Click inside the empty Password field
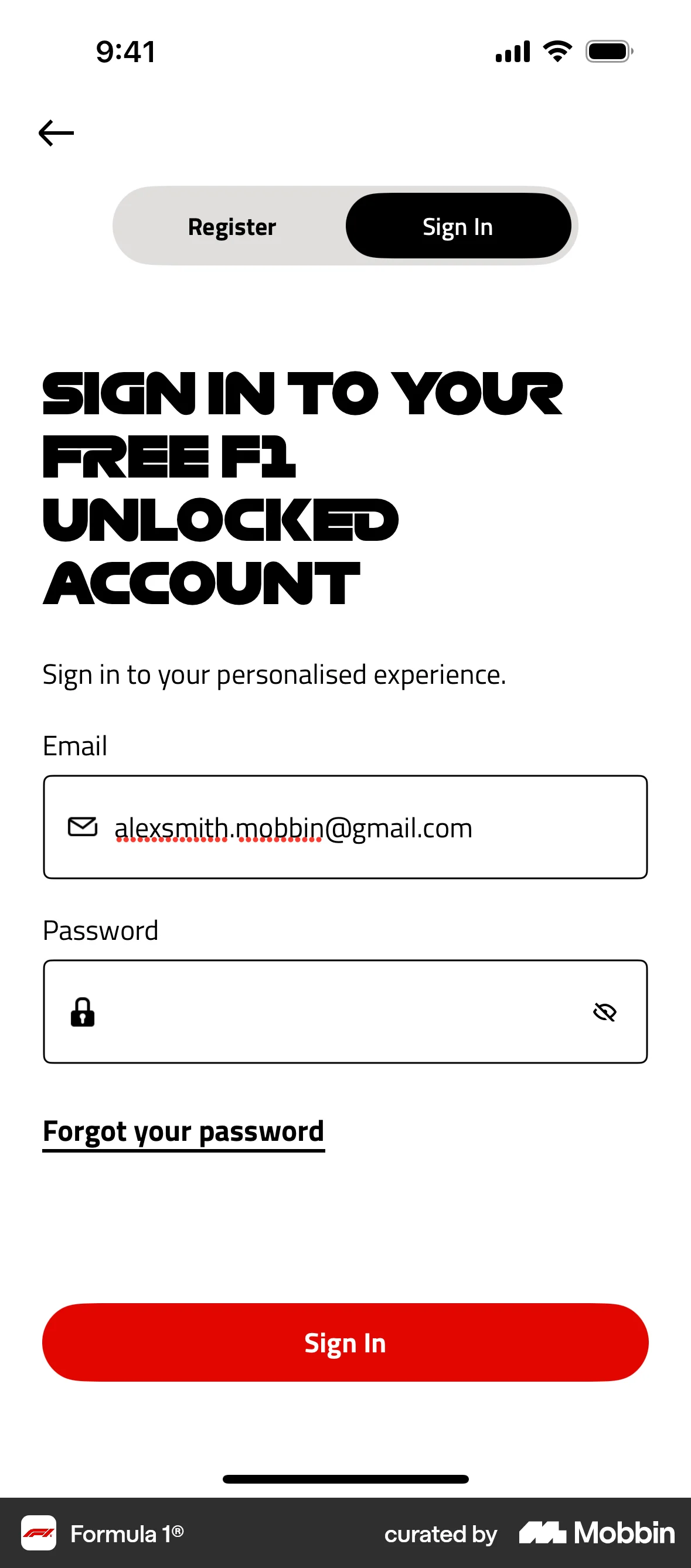This screenshot has height=1568, width=691. [x=345, y=1012]
